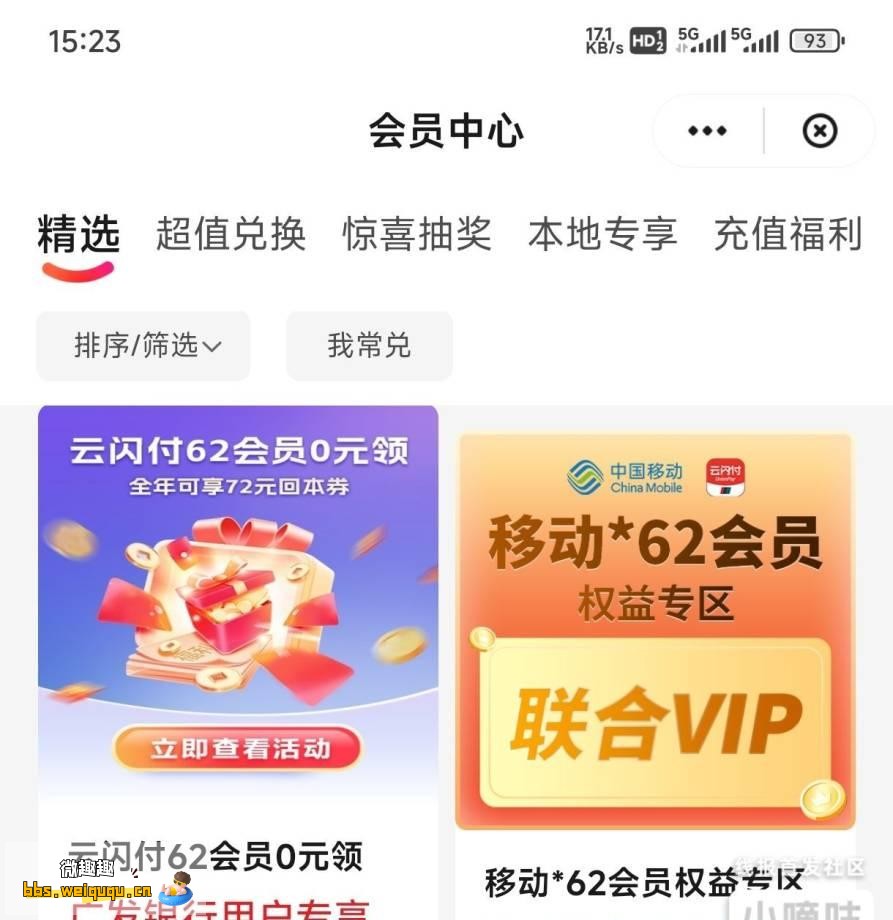Go to the 本地专享 tab
This screenshot has width=893, height=920.
pos(602,235)
